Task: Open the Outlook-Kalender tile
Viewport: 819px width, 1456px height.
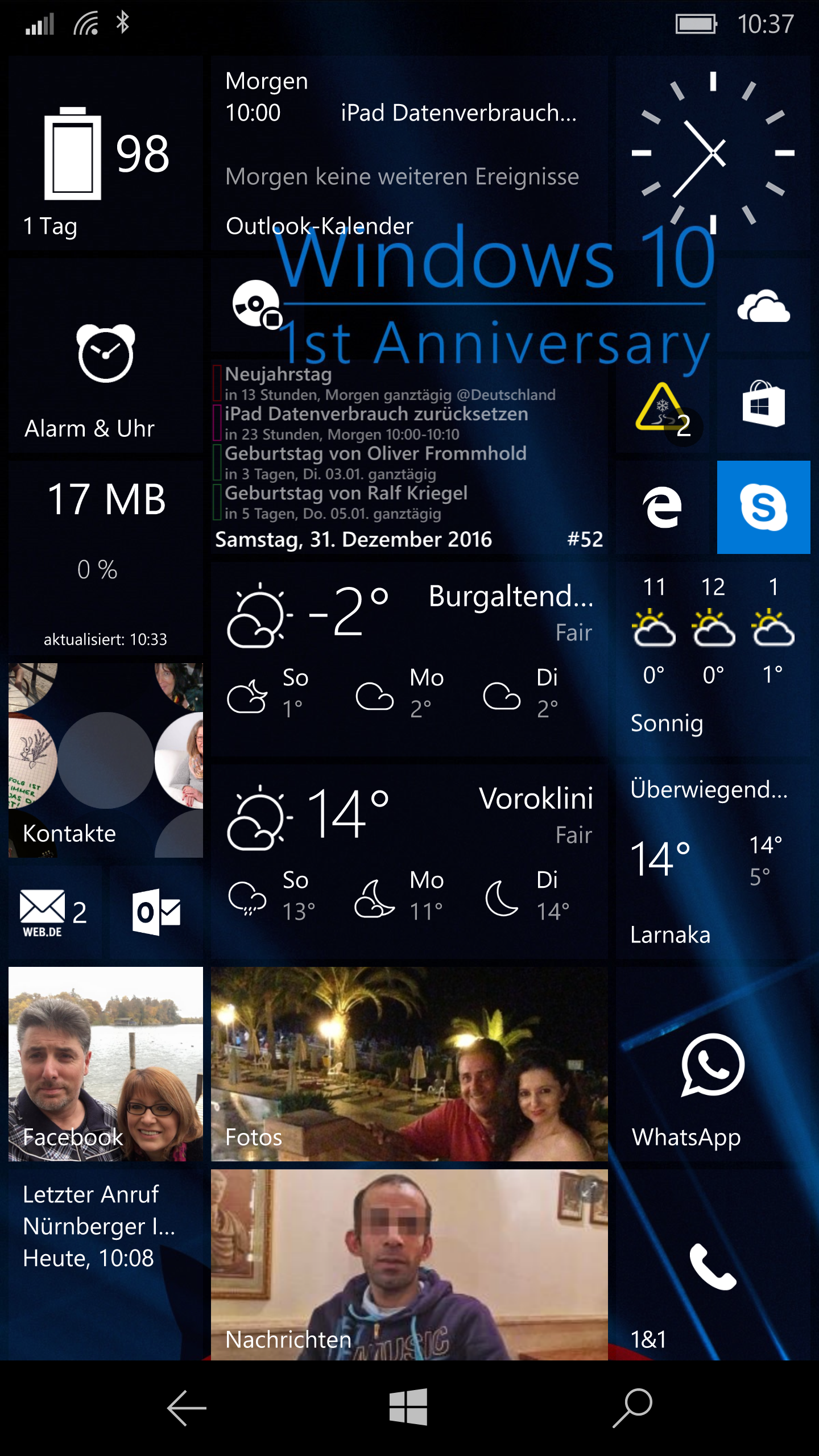Action: (x=409, y=153)
